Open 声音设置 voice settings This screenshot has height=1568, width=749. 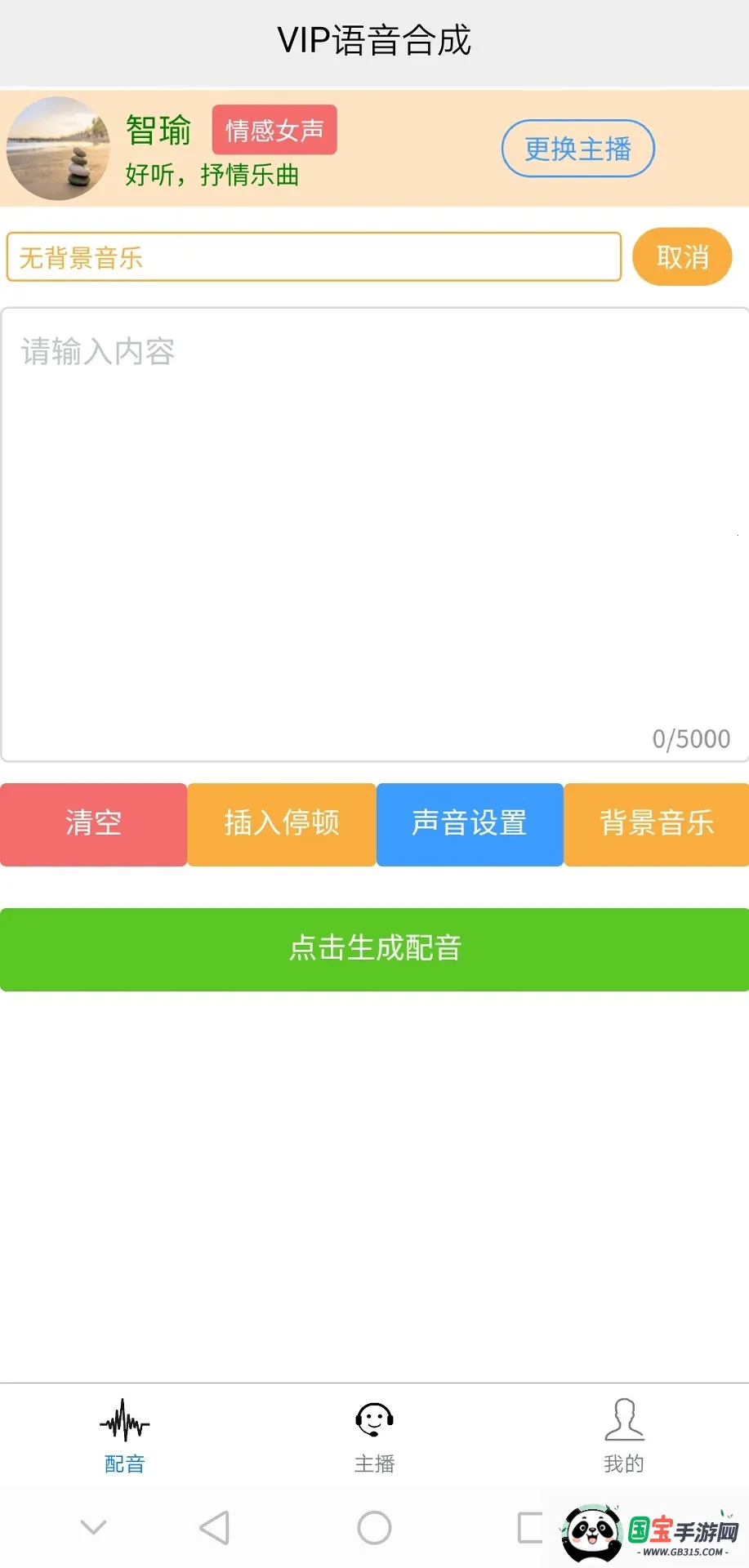[x=469, y=824]
